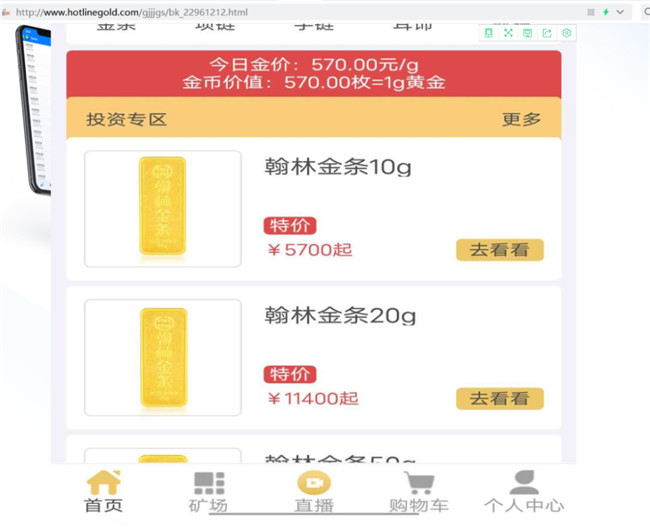Tap 去看看 for 翰林金条10g
650x529 pixels.
[499, 250]
